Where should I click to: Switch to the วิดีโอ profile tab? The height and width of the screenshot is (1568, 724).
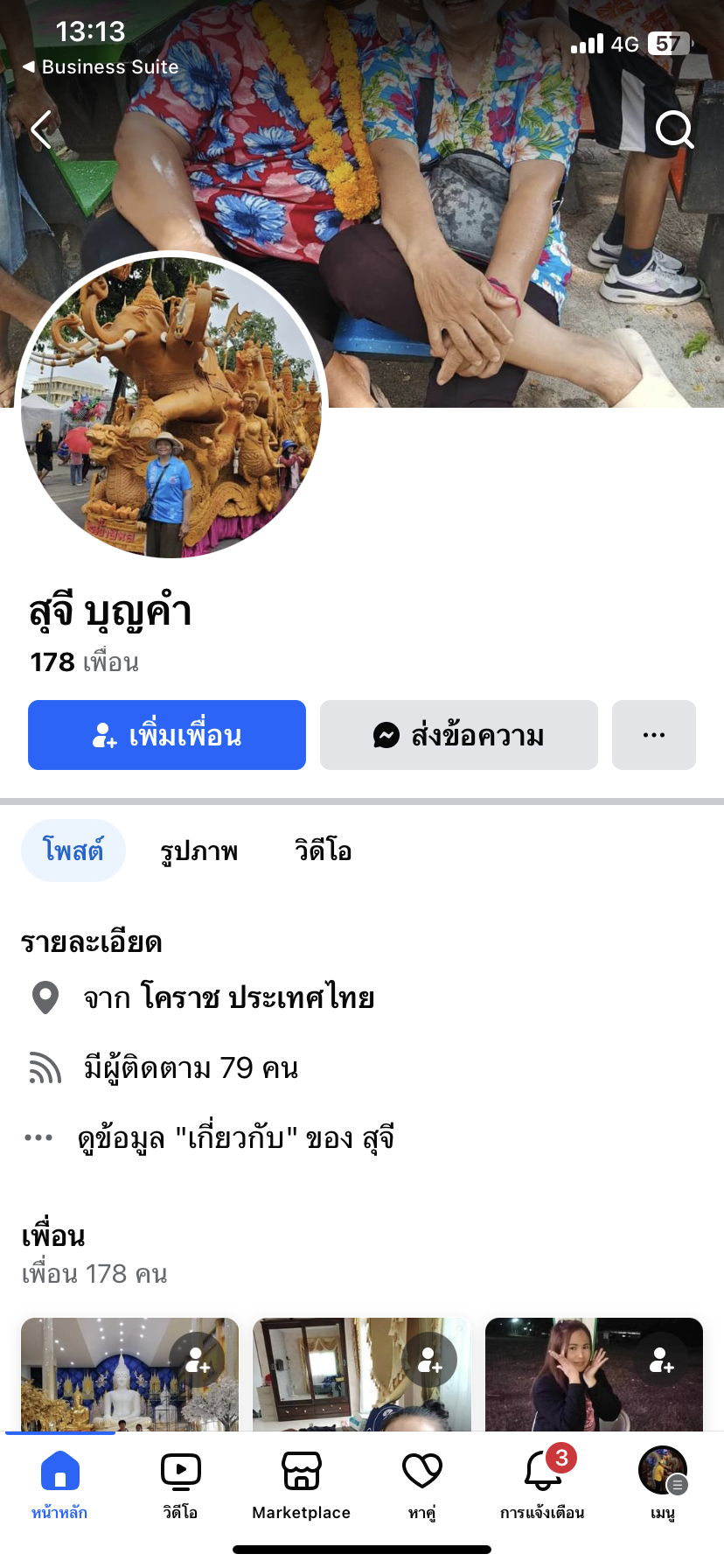point(323,850)
